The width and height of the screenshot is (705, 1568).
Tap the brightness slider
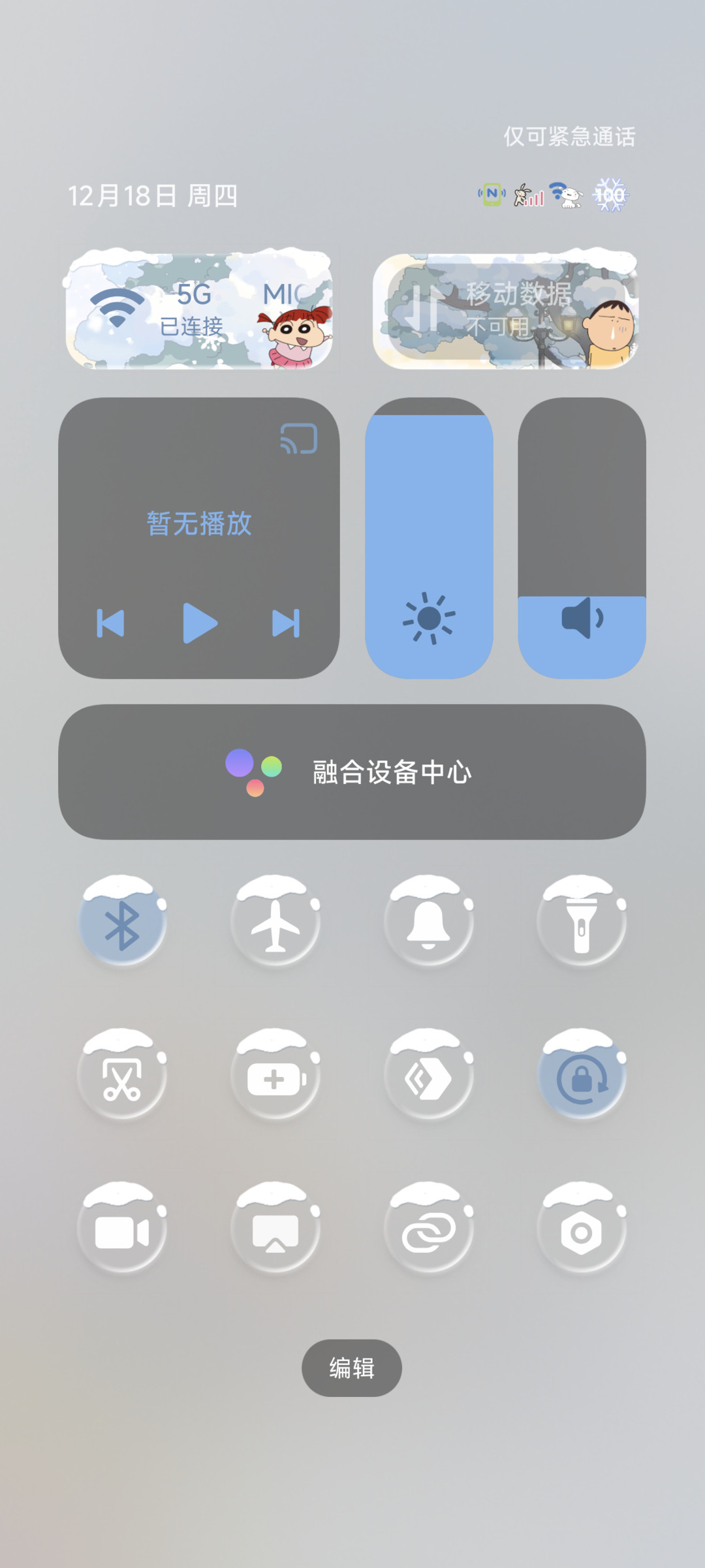point(429,538)
